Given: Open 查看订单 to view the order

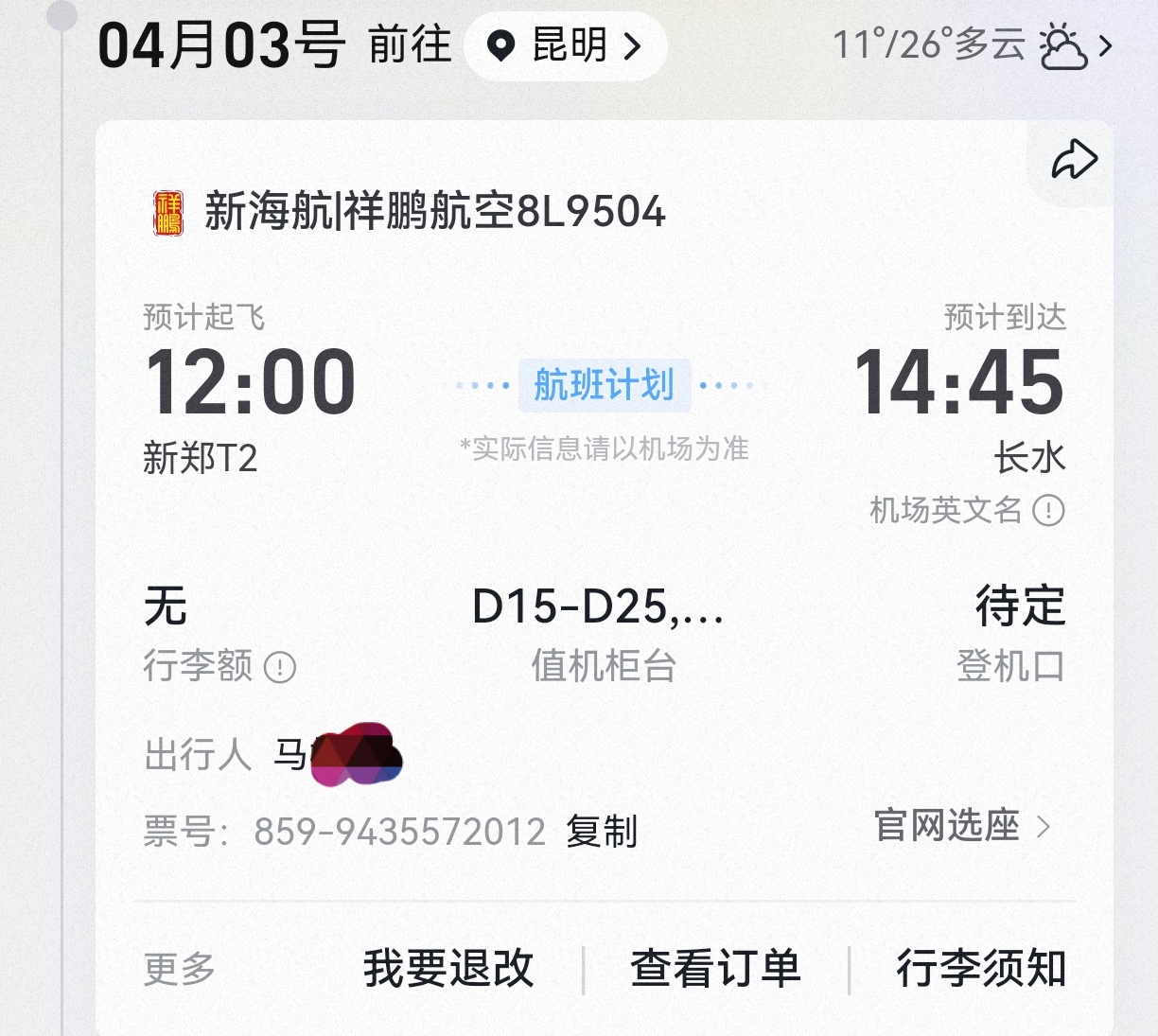Looking at the screenshot, I should (x=715, y=969).
